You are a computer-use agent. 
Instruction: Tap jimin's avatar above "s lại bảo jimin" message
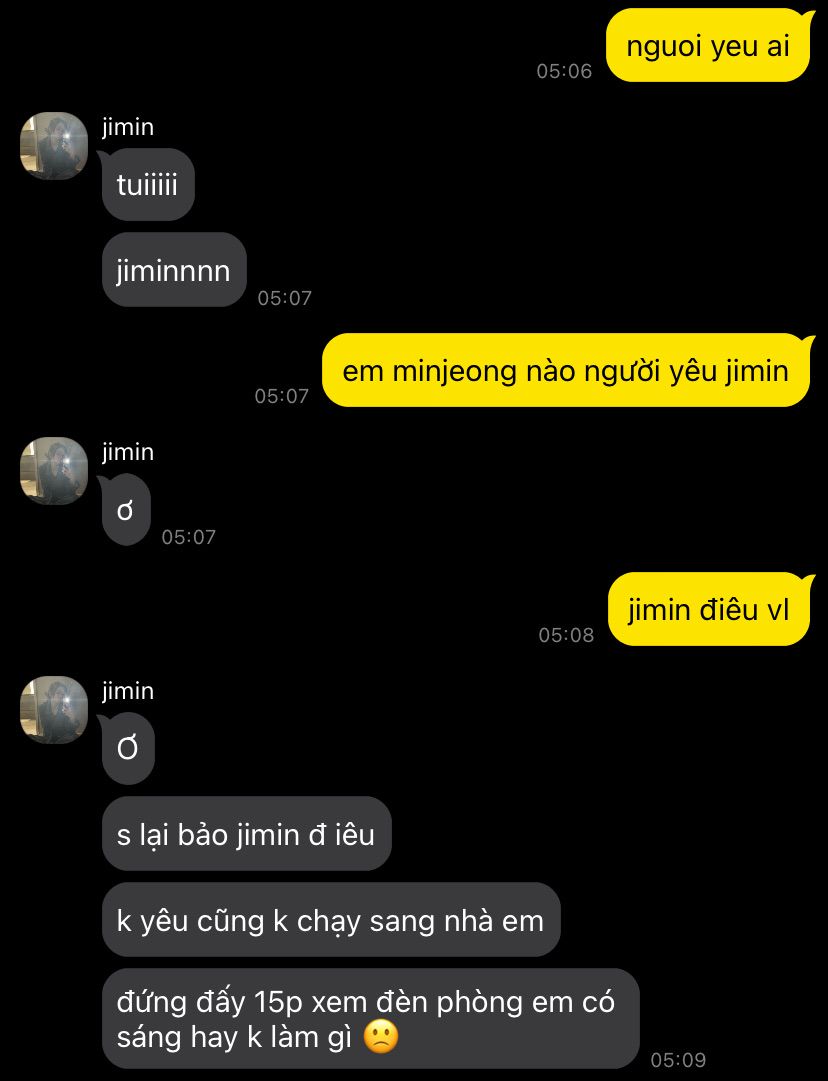tap(54, 710)
